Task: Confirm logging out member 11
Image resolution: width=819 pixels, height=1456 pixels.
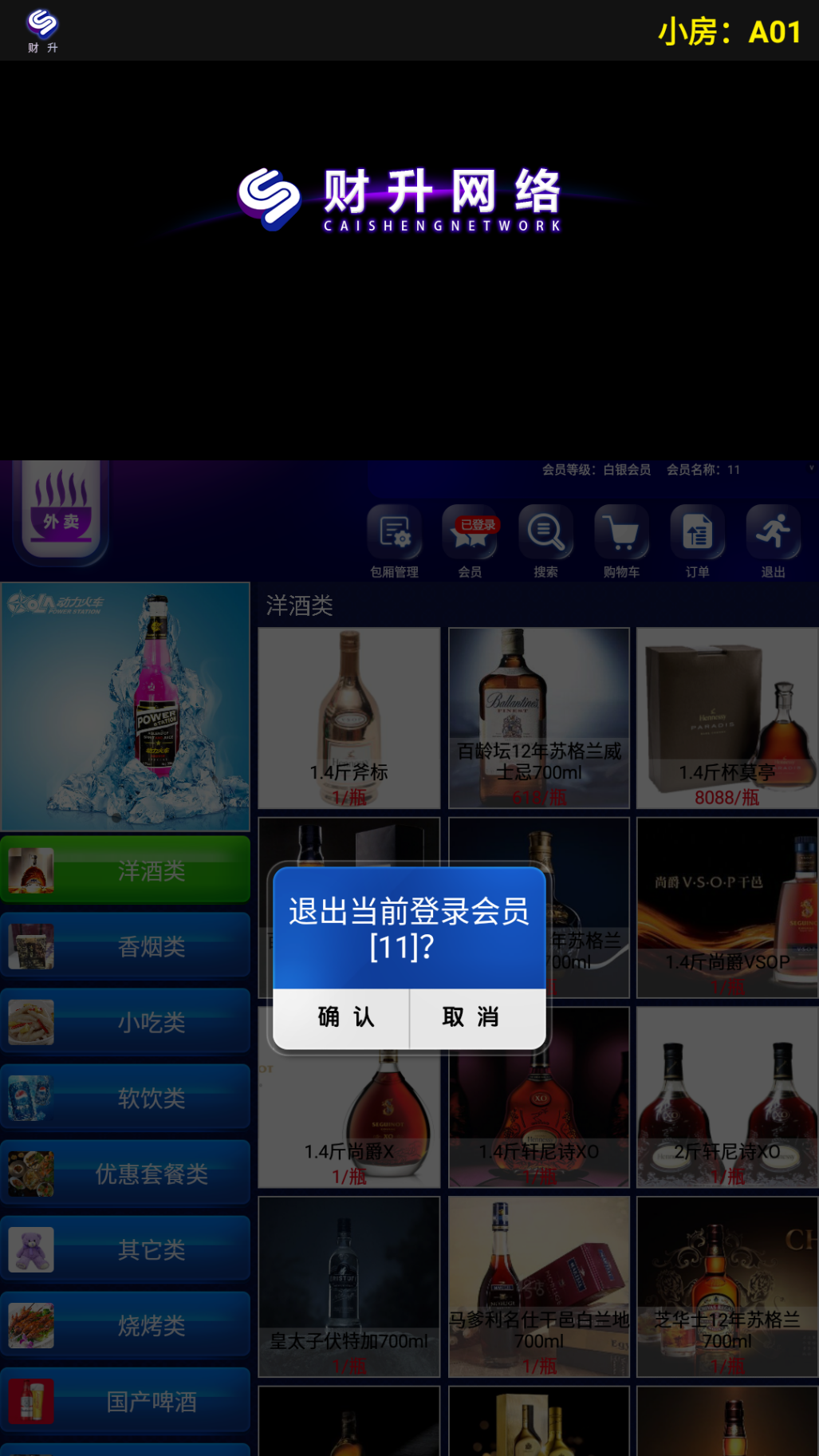Action: tap(341, 1017)
